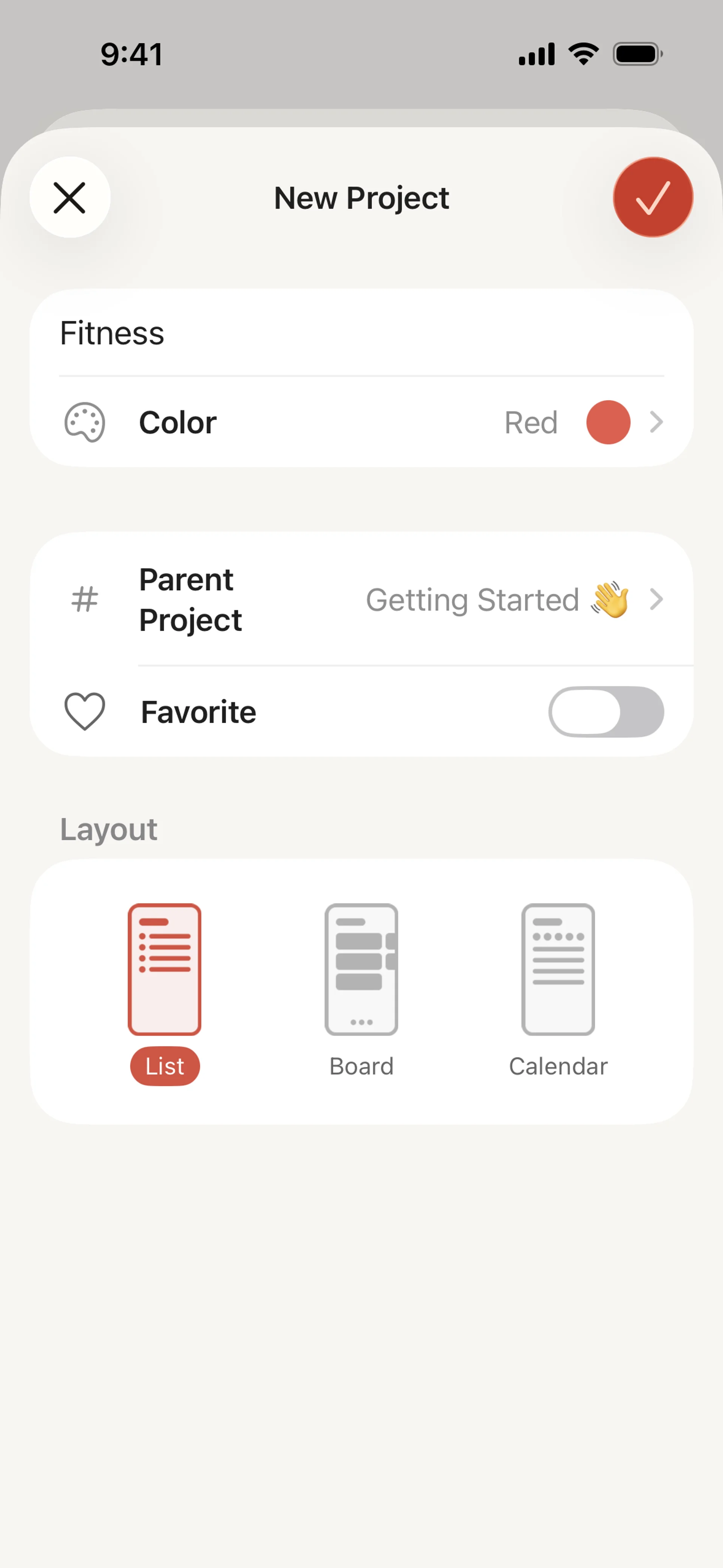
Task: Select the List layout
Action: point(164,993)
